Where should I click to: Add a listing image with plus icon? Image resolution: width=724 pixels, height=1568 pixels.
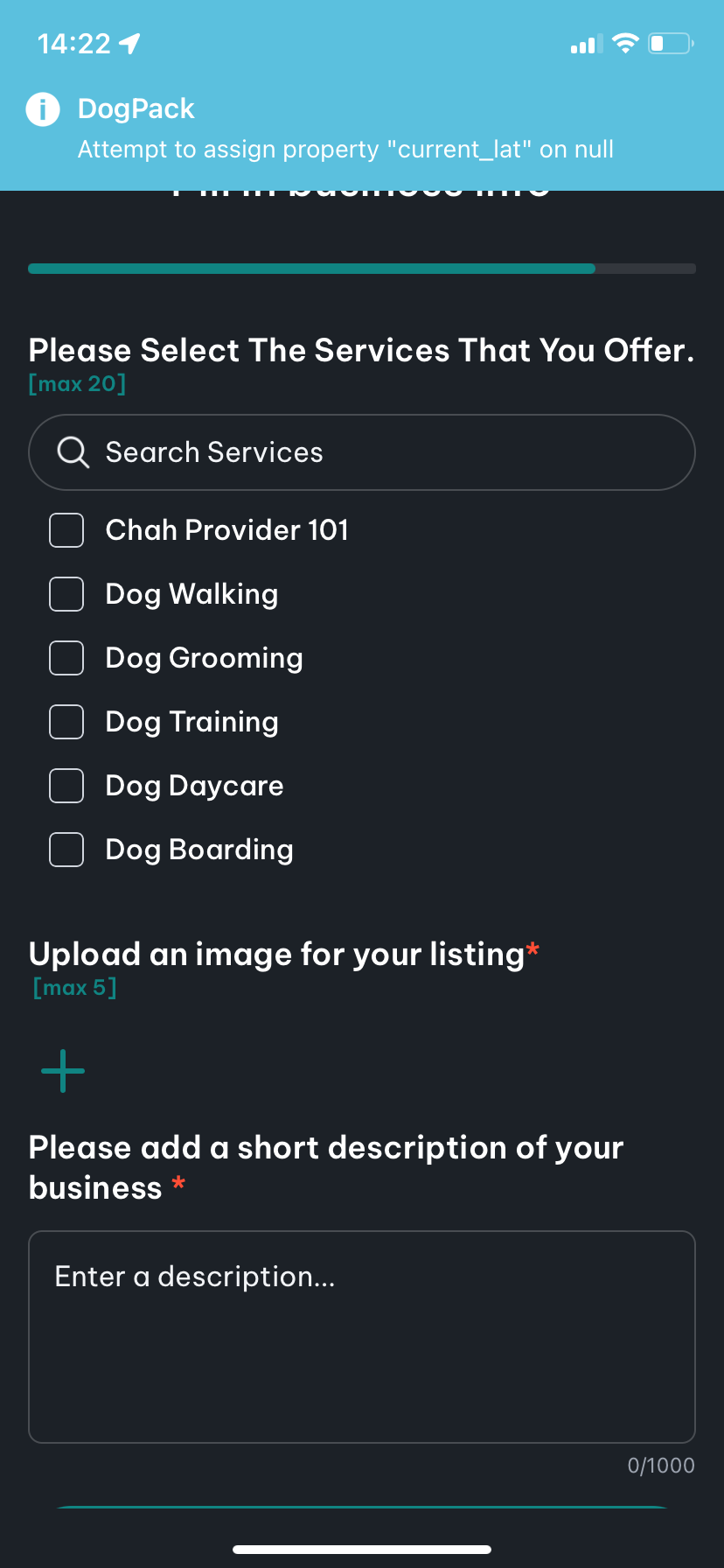click(63, 1071)
